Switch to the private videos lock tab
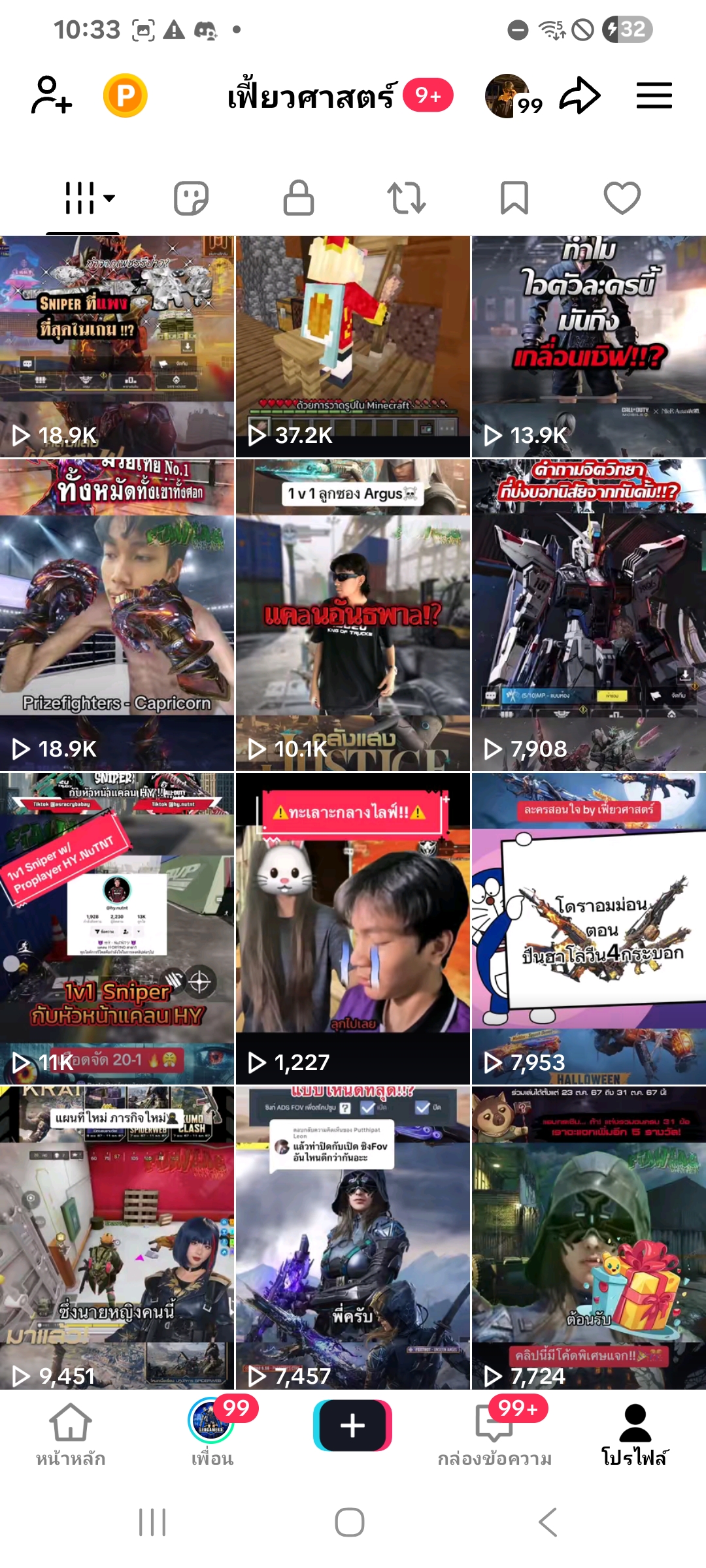 [x=299, y=197]
